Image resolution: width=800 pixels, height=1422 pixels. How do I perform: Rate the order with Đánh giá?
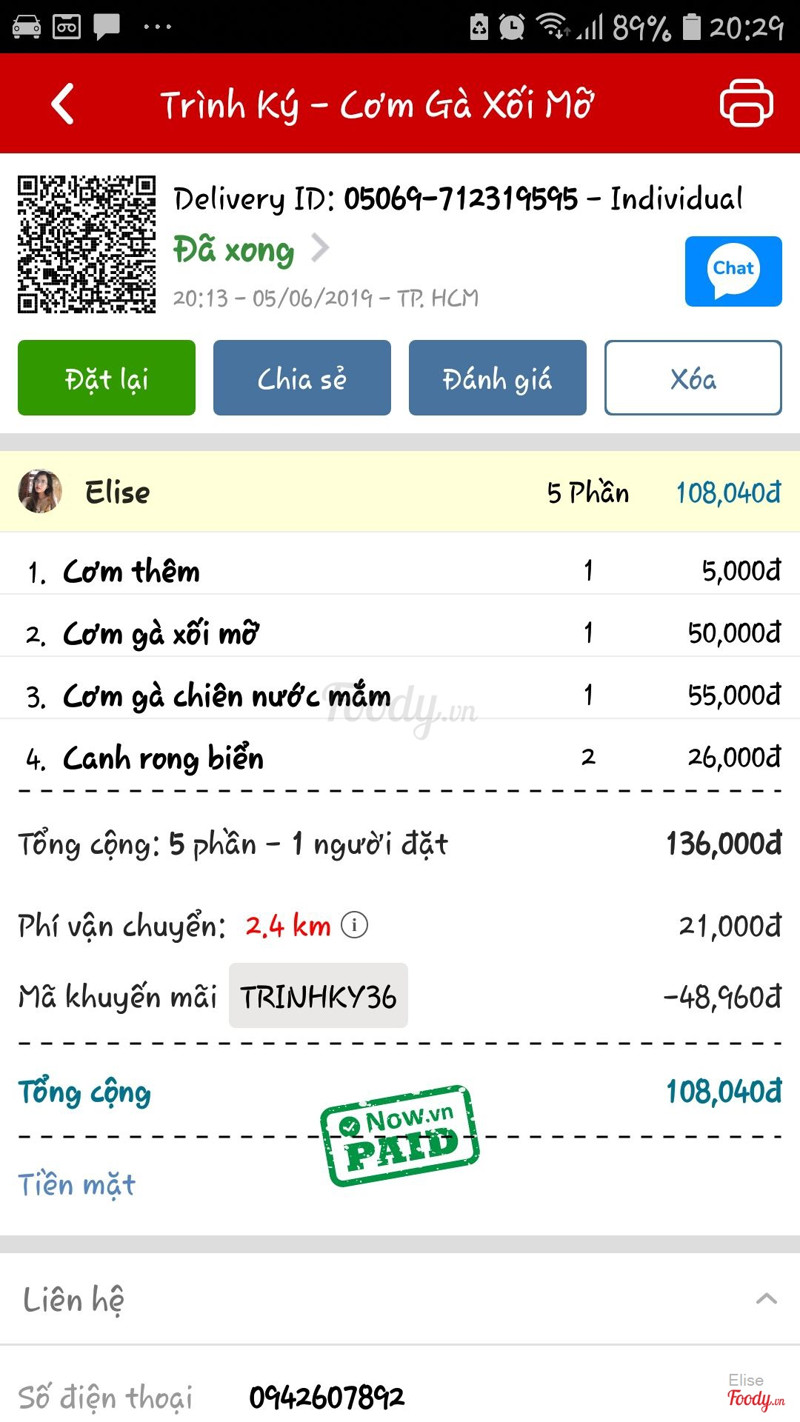497,378
